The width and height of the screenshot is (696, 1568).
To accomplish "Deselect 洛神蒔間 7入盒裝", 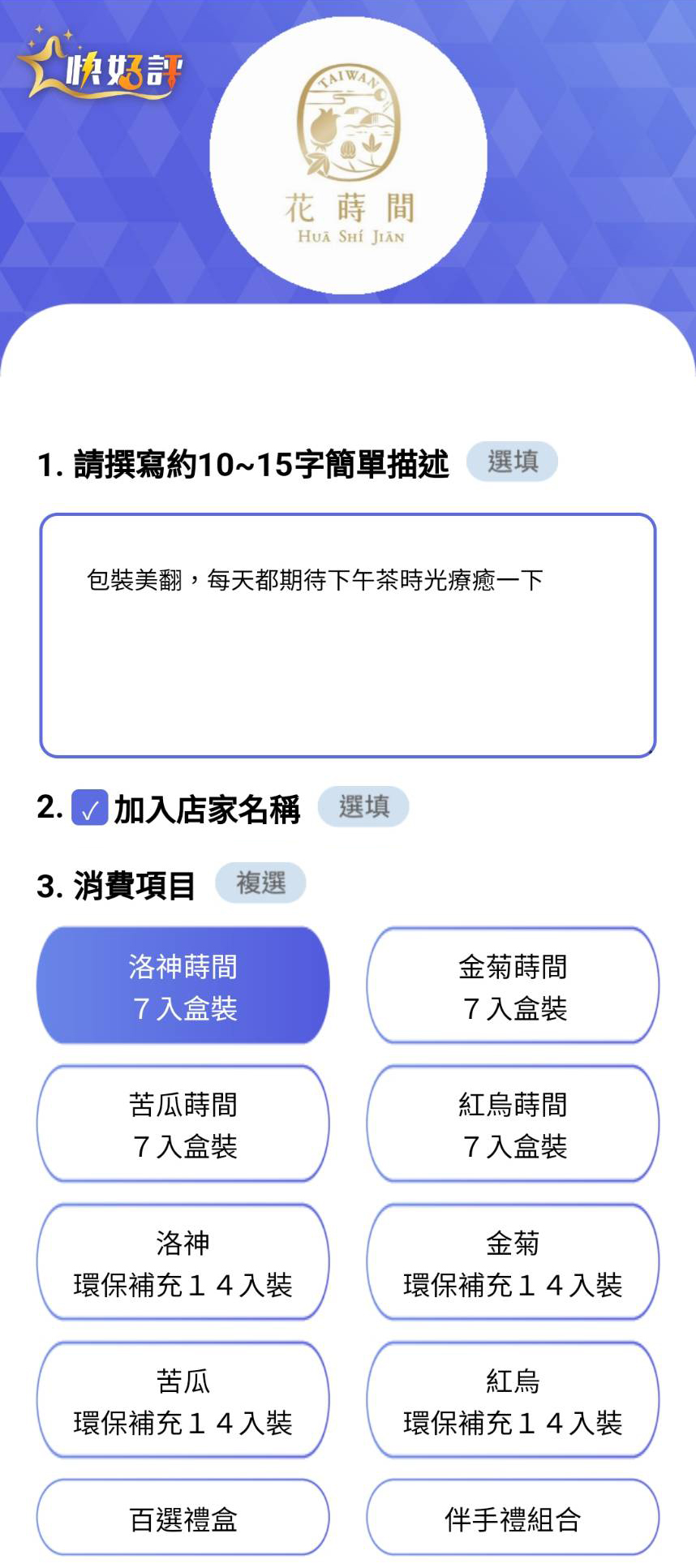I will [183, 986].
